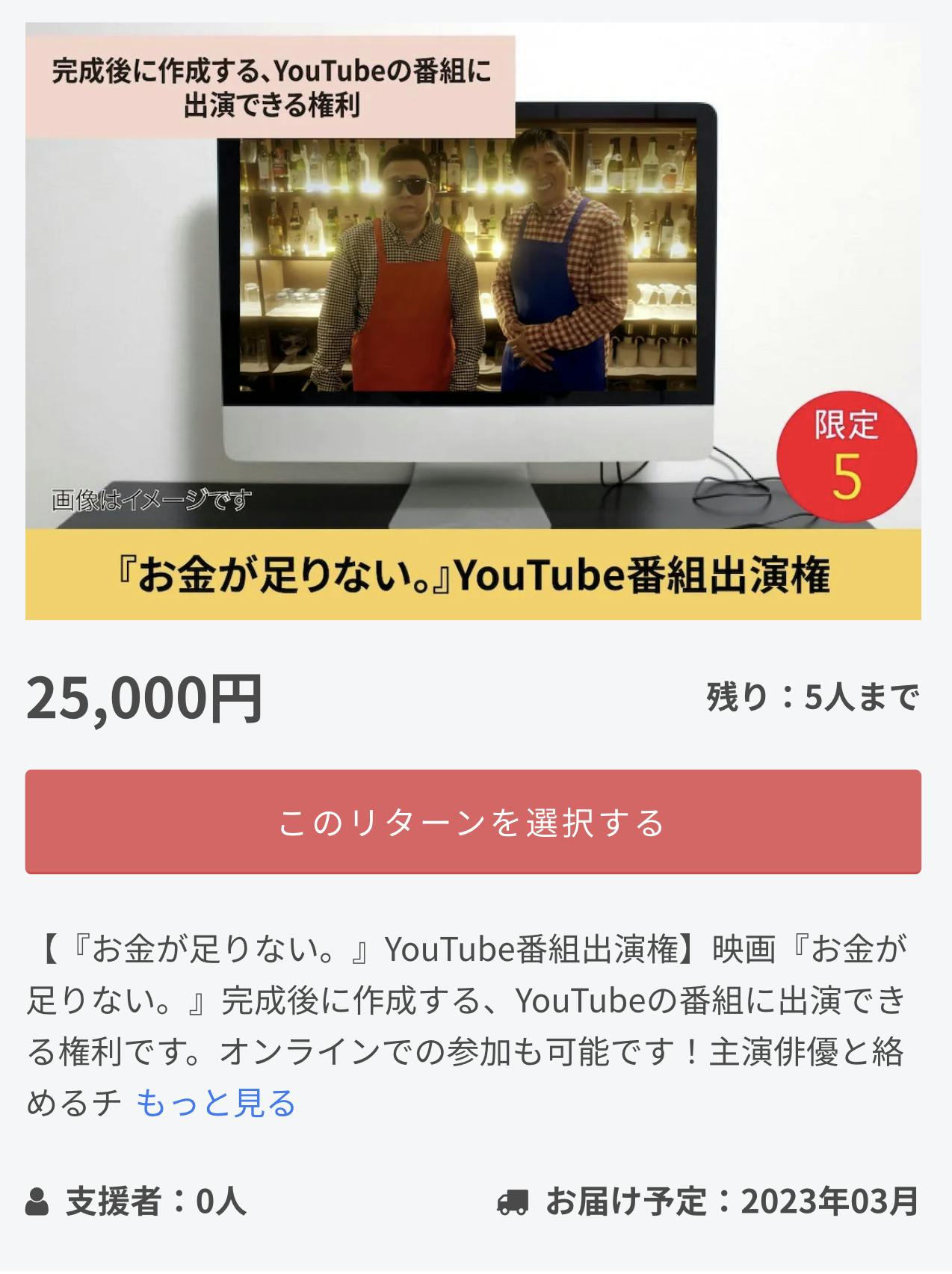Expand the description with もっと見る
Image resolution: width=952 pixels, height=1274 pixels.
click(216, 1103)
